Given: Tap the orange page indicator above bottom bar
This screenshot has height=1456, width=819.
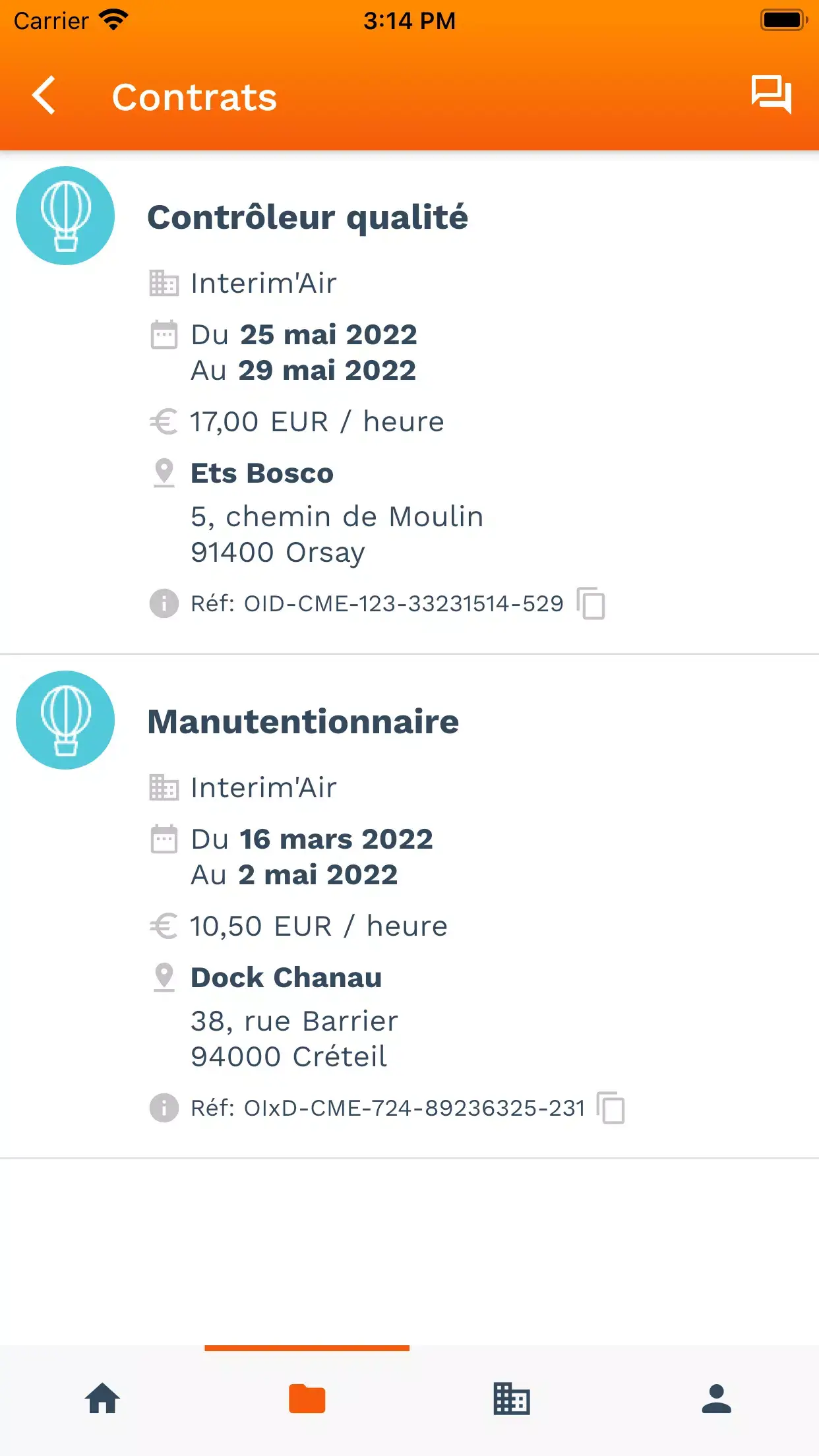Looking at the screenshot, I should tap(307, 1346).
